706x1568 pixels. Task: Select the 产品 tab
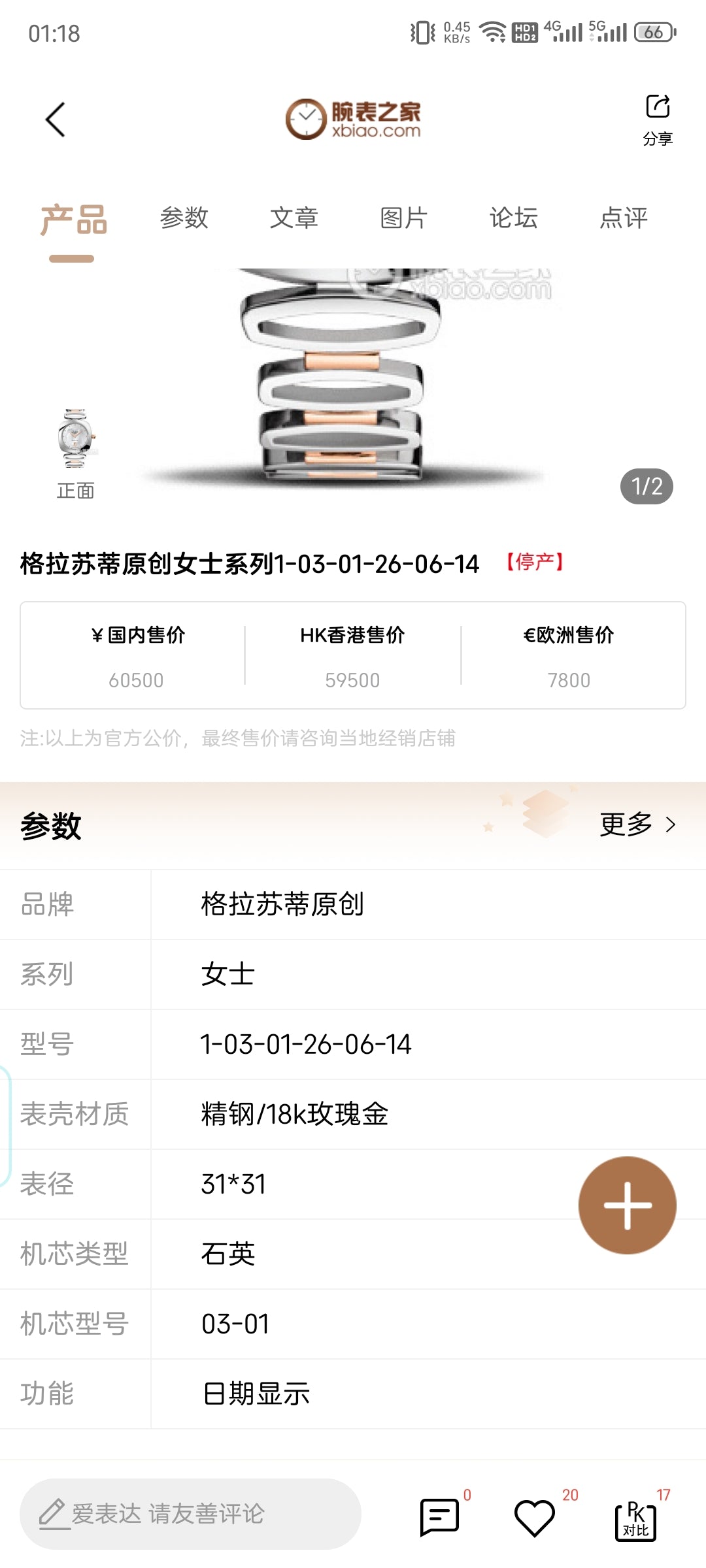tap(73, 220)
